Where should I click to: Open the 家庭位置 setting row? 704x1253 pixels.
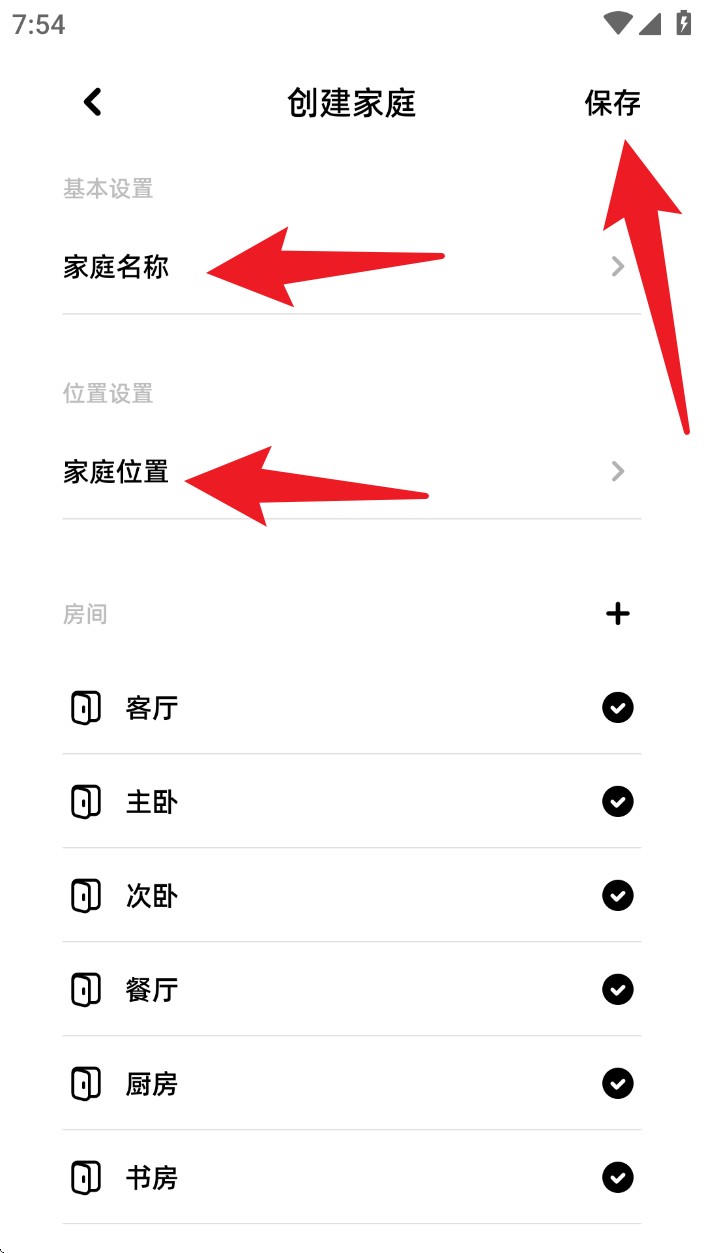pos(351,472)
